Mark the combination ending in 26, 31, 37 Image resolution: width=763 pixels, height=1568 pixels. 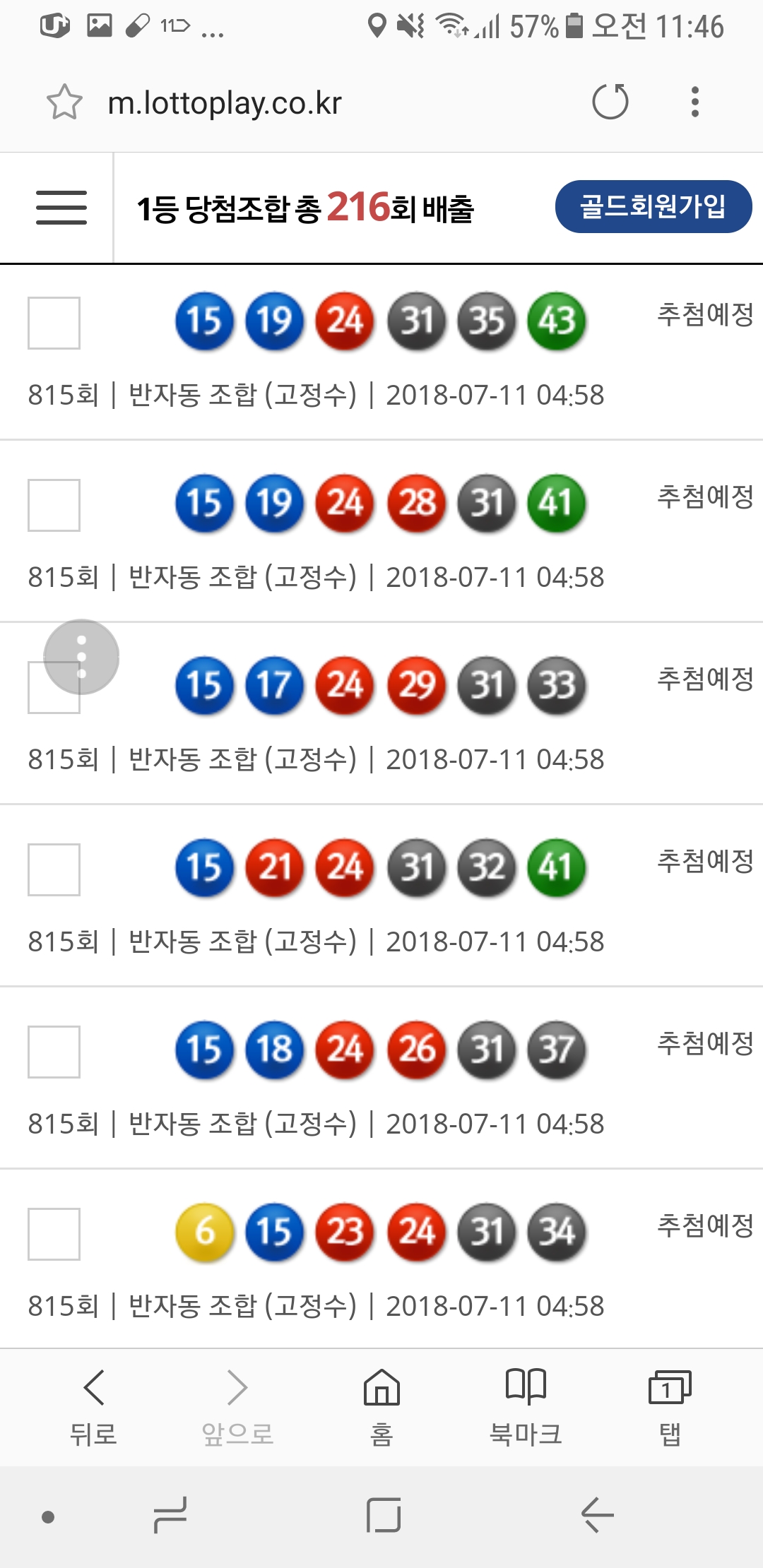pos(54,1052)
